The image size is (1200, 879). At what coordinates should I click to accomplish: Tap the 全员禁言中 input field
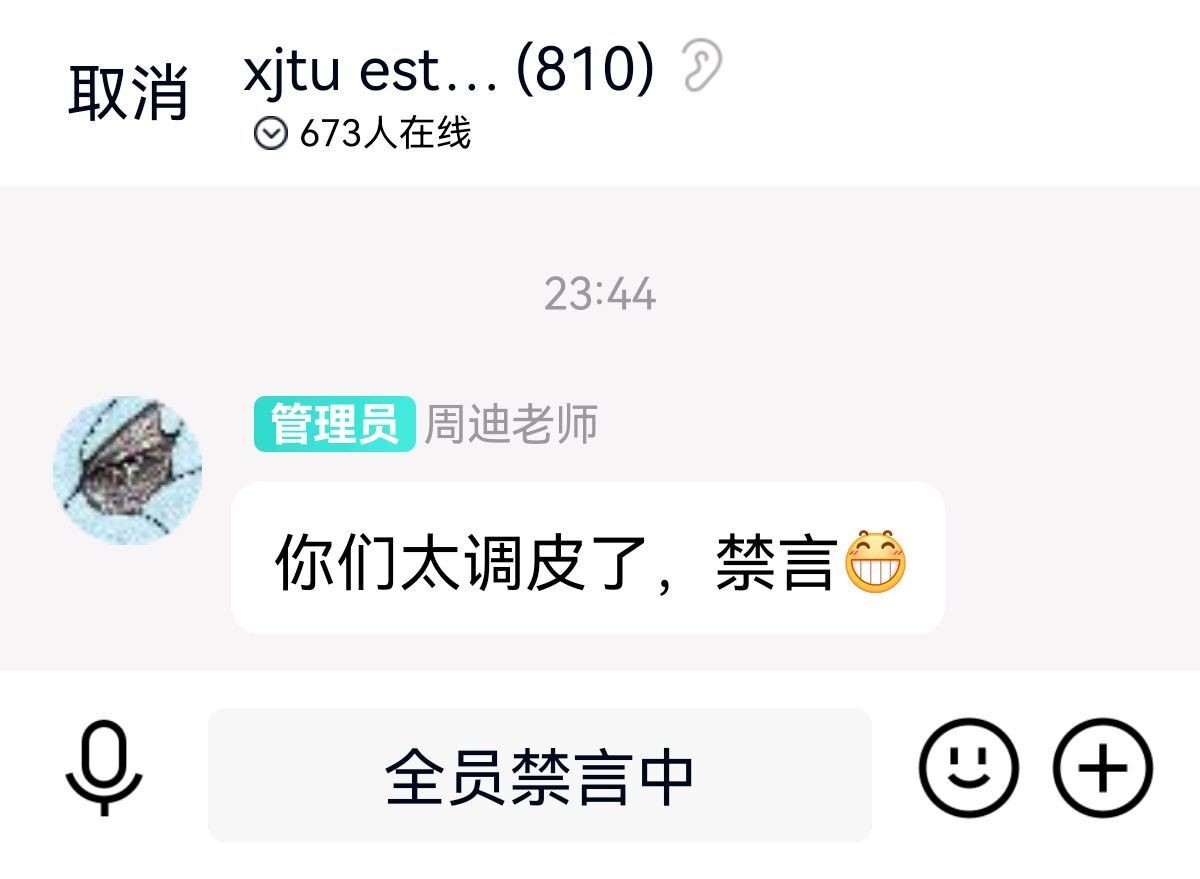[539, 775]
